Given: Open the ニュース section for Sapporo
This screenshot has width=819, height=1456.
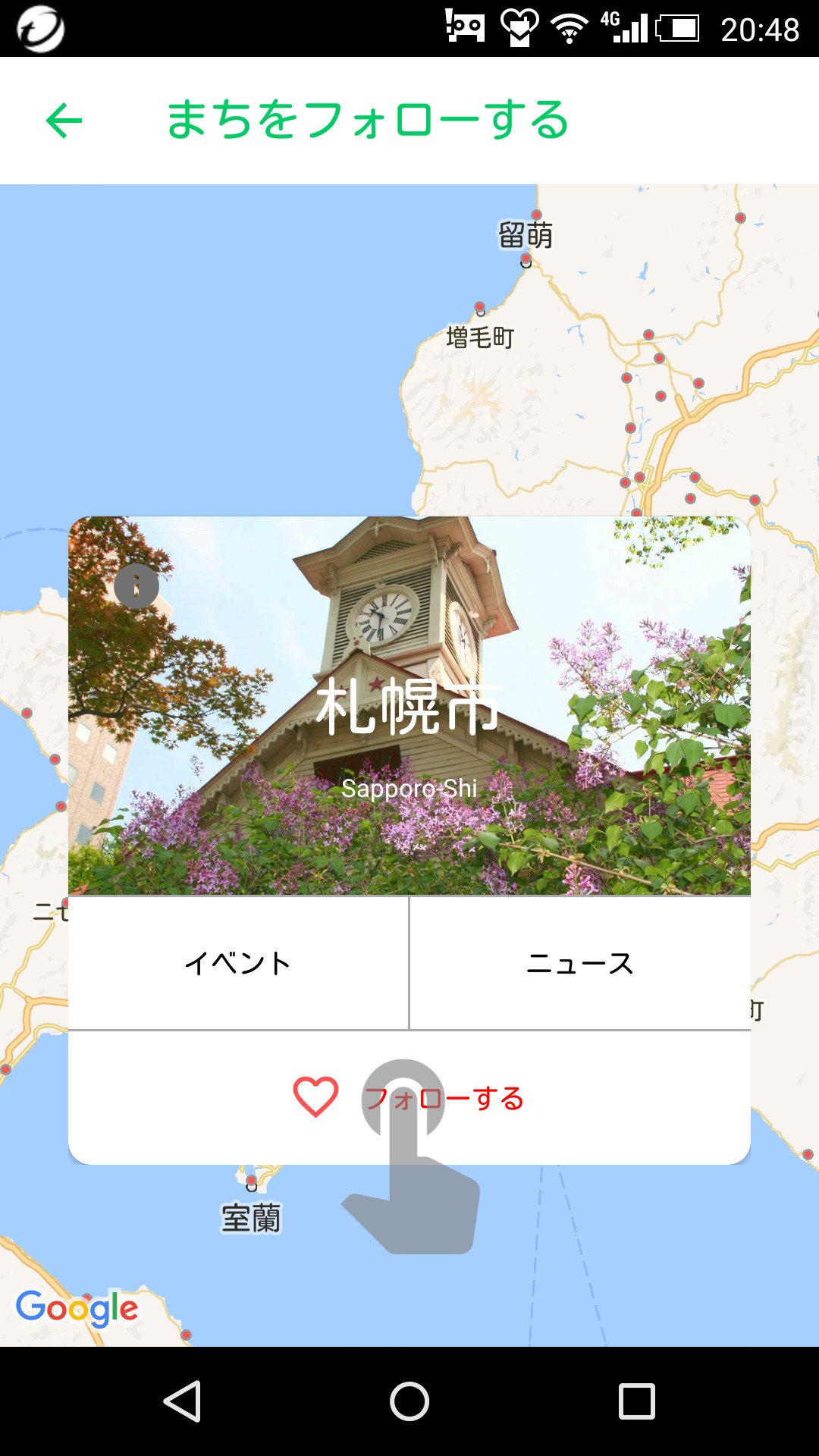Looking at the screenshot, I should pyautogui.click(x=580, y=963).
